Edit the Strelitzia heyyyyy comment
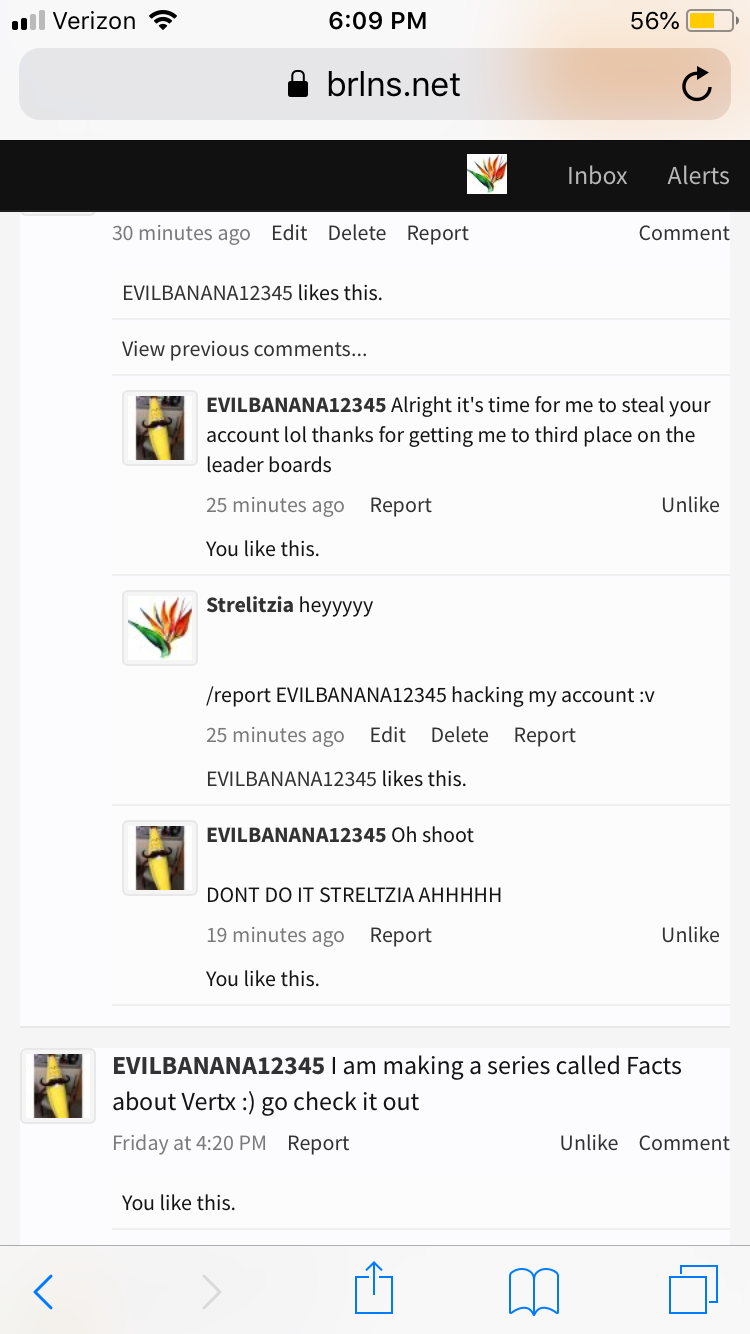Image resolution: width=750 pixels, height=1334 pixels. pos(388,735)
